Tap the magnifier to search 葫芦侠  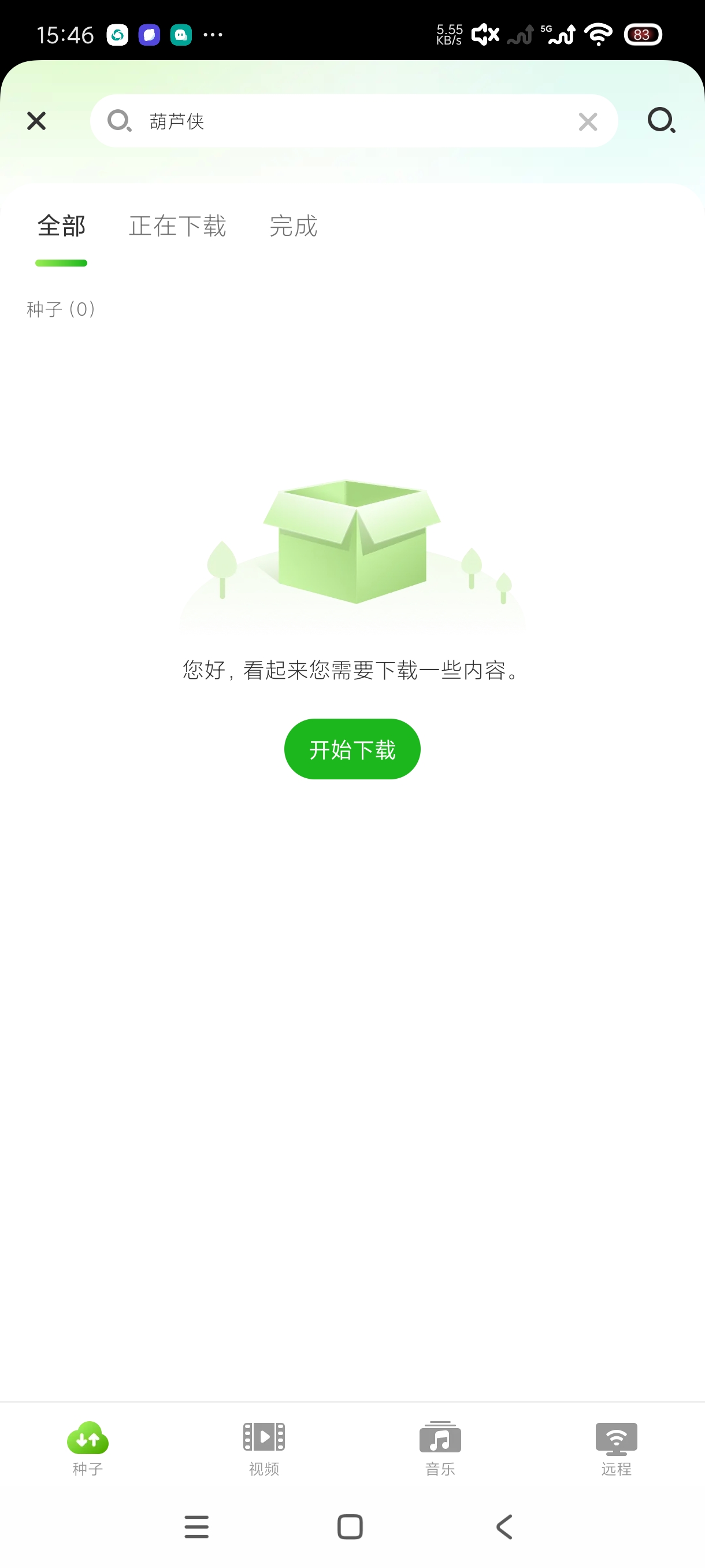(662, 121)
